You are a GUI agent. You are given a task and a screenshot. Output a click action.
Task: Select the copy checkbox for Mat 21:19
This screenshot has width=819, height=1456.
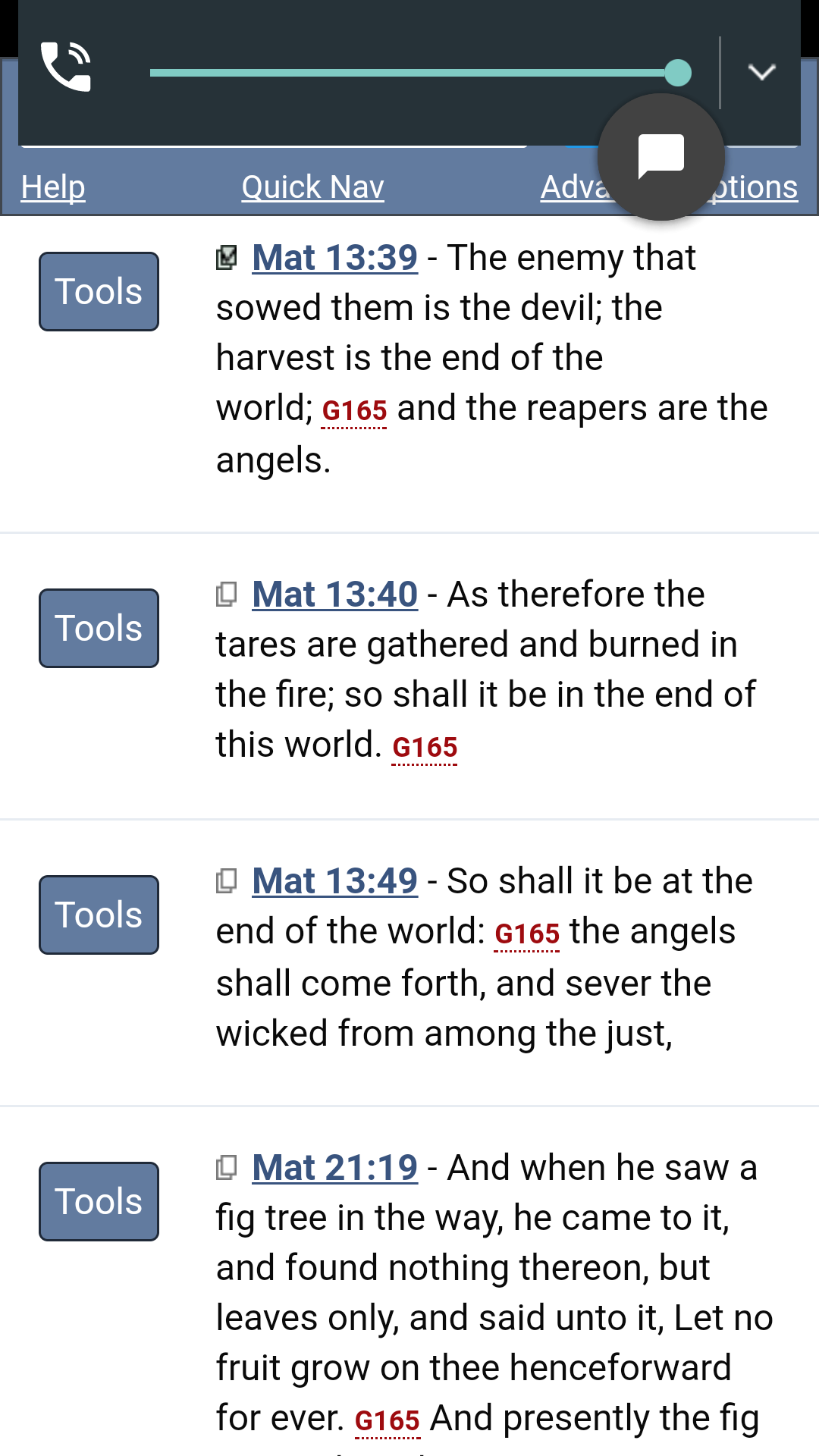point(226,1168)
